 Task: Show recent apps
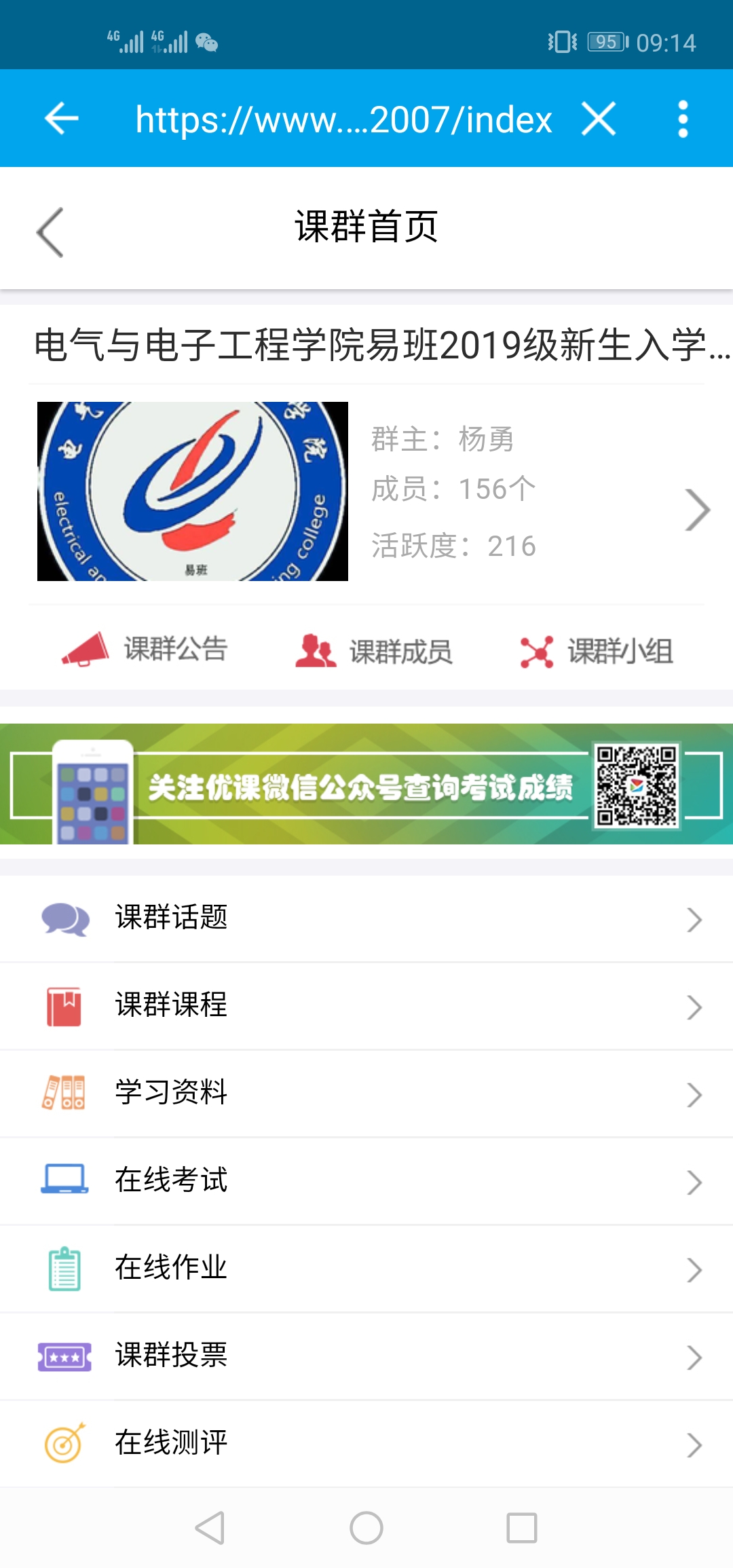(522, 1529)
